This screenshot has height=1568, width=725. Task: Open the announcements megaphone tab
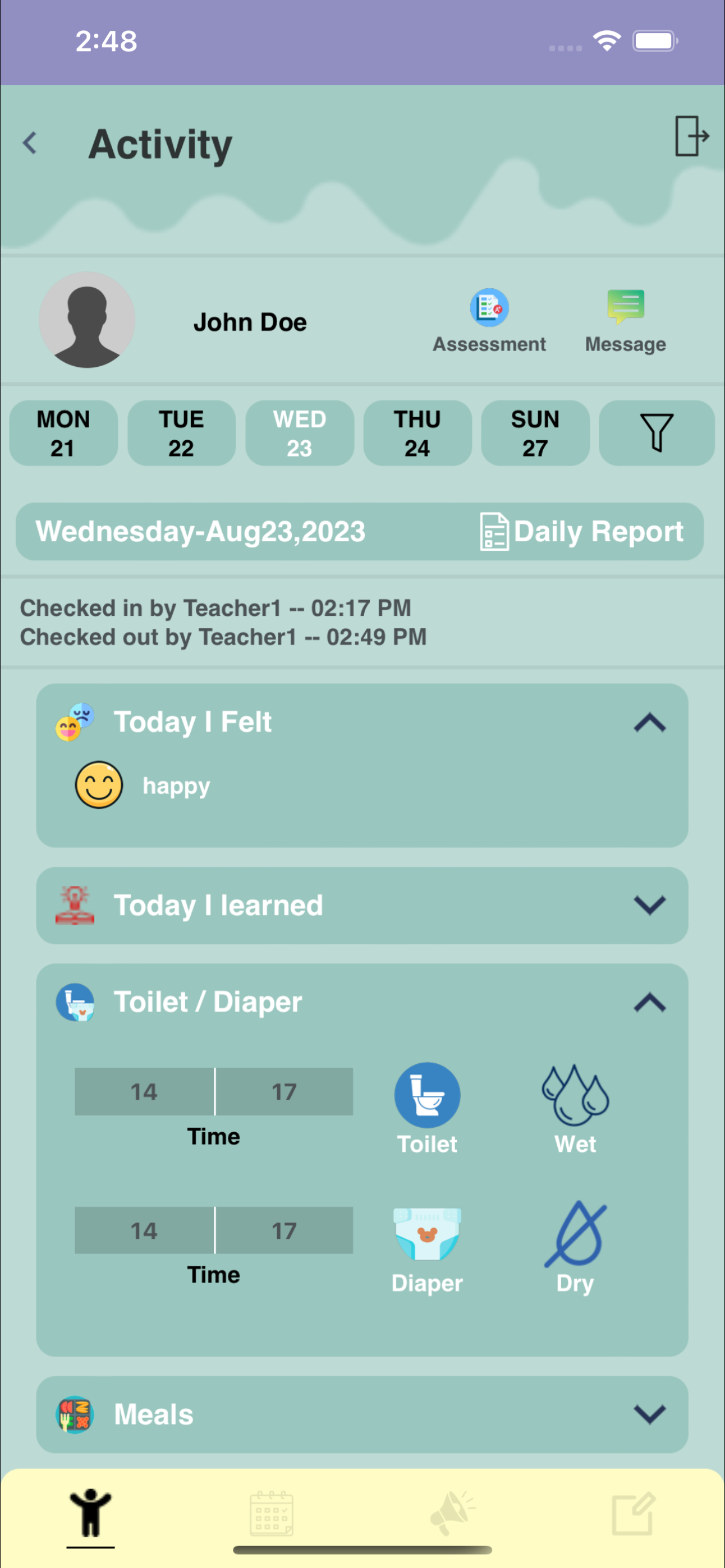click(452, 1514)
